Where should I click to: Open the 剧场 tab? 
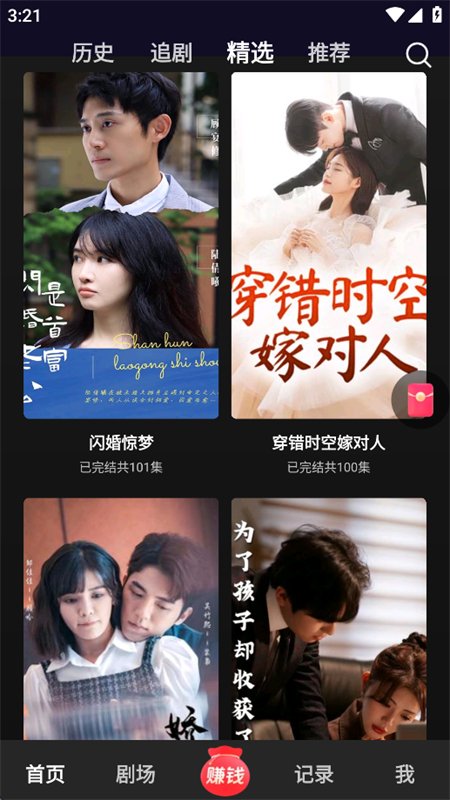(135, 774)
